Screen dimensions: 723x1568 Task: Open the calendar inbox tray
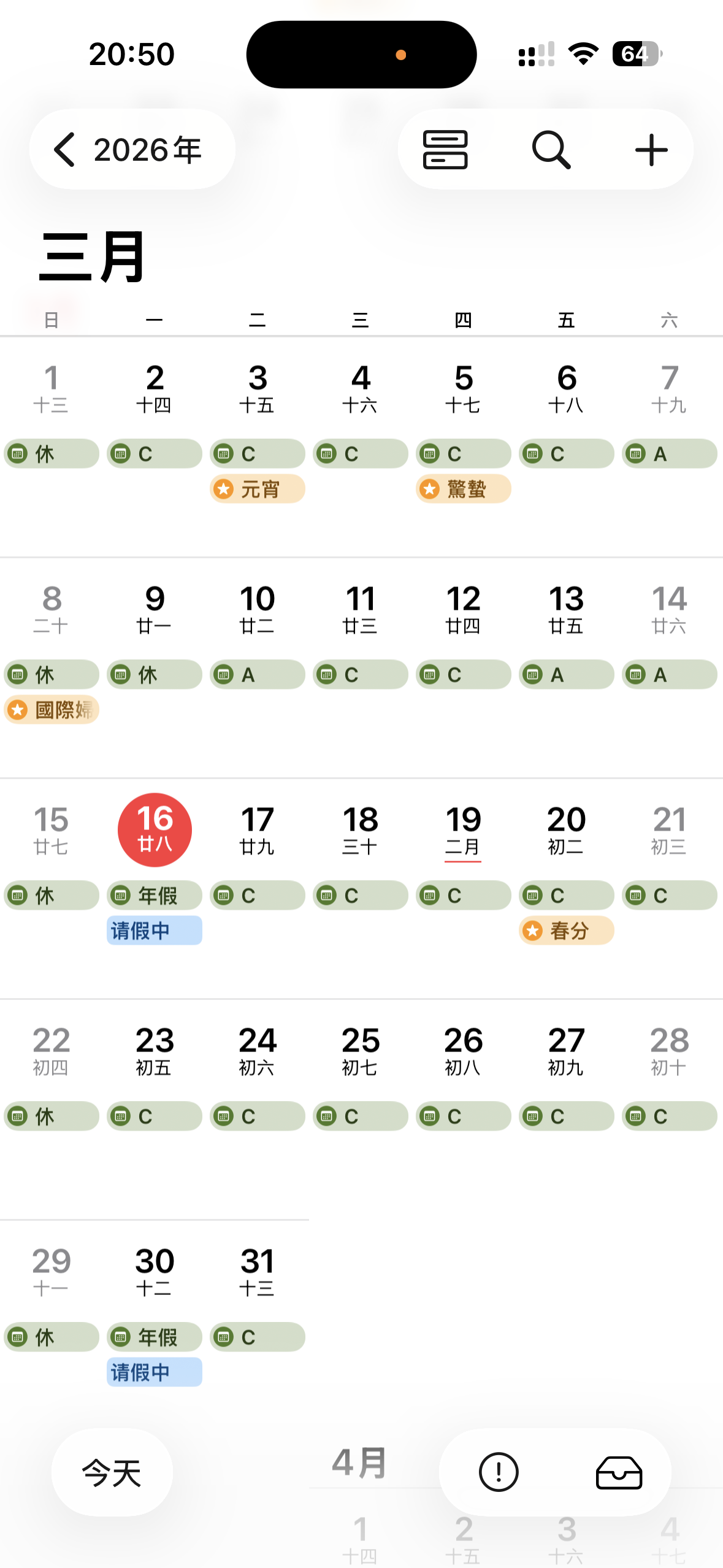coord(619,1472)
